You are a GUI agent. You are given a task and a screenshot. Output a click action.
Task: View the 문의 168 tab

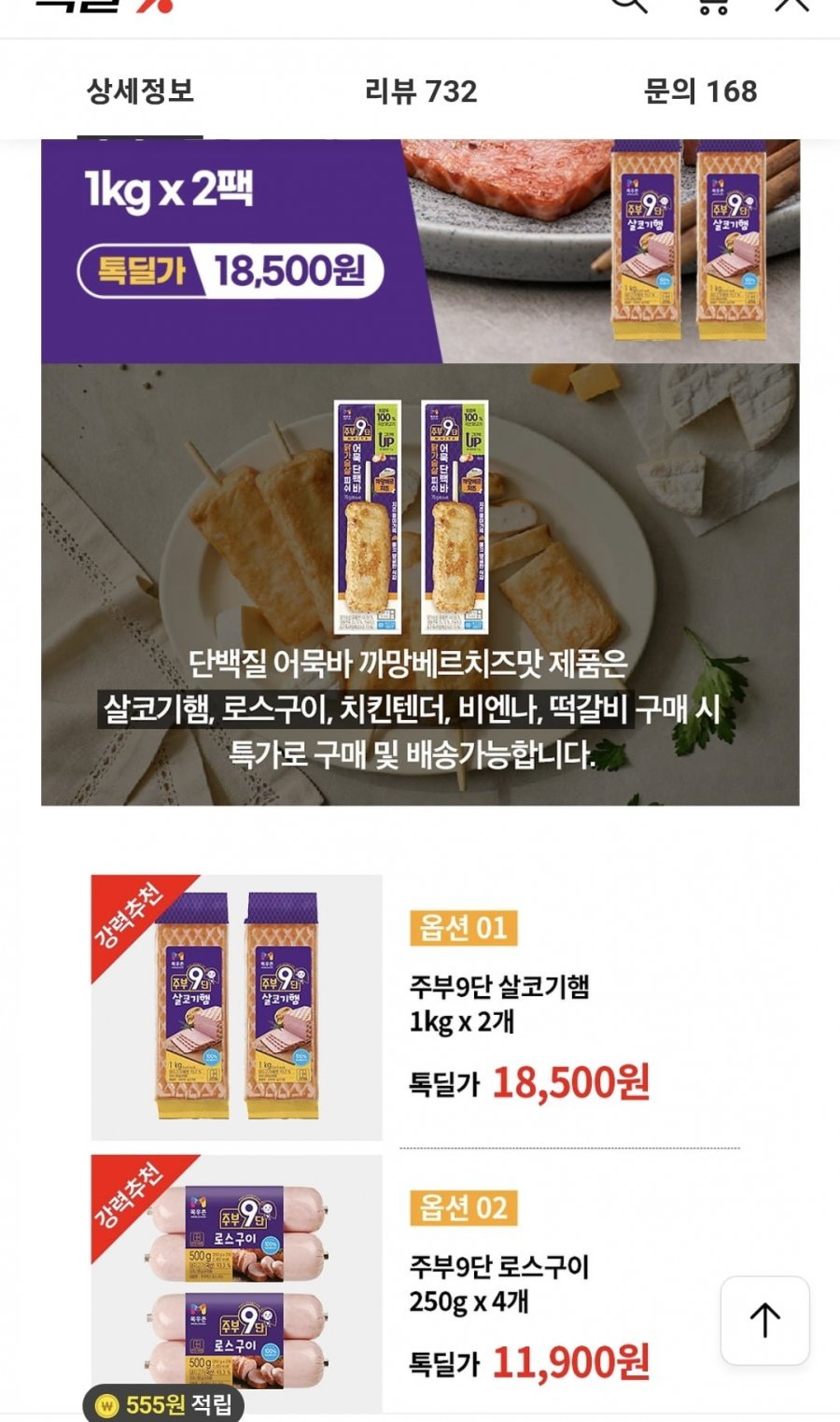[700, 92]
